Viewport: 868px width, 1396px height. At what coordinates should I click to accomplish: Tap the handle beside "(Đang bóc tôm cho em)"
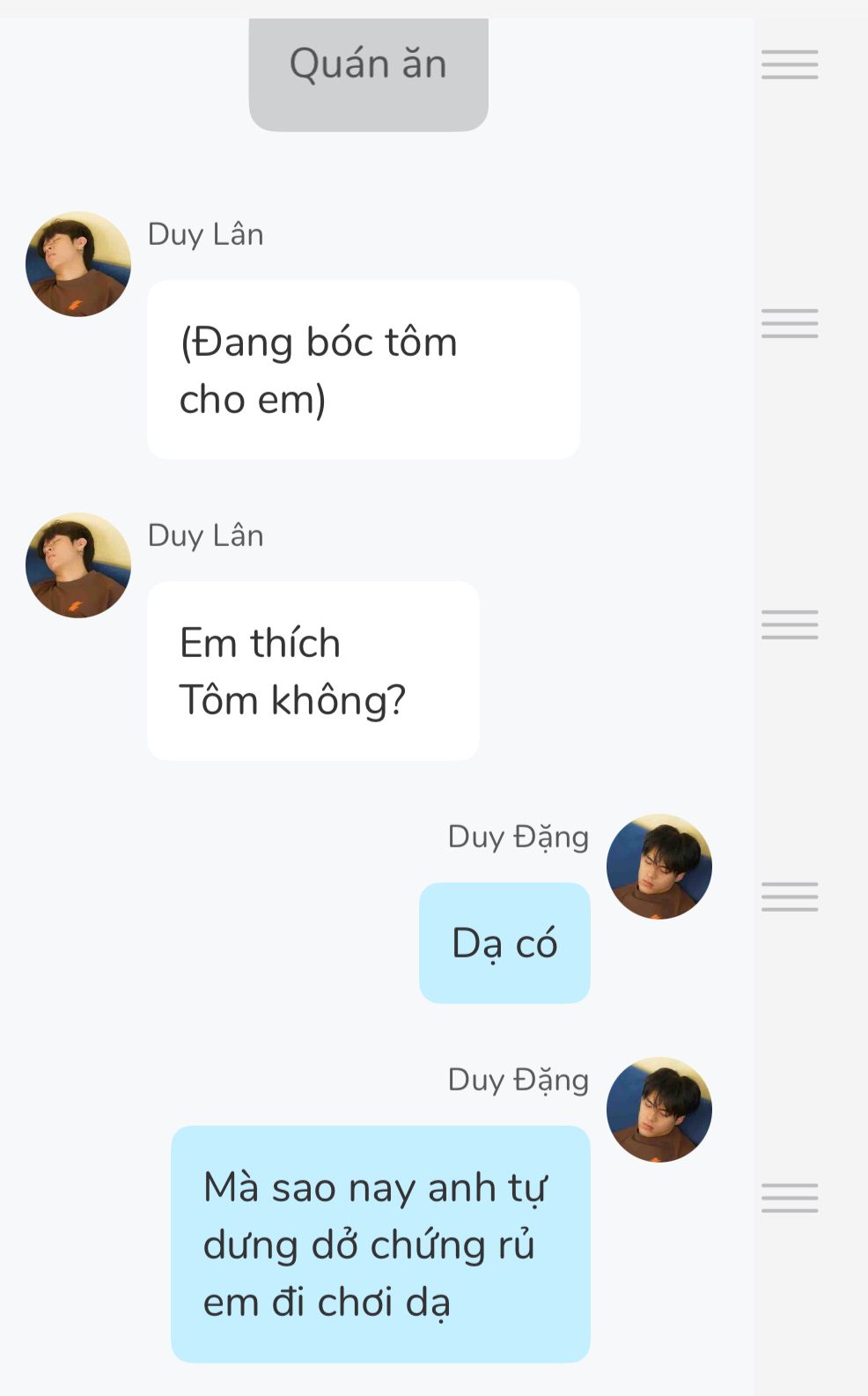[790, 323]
